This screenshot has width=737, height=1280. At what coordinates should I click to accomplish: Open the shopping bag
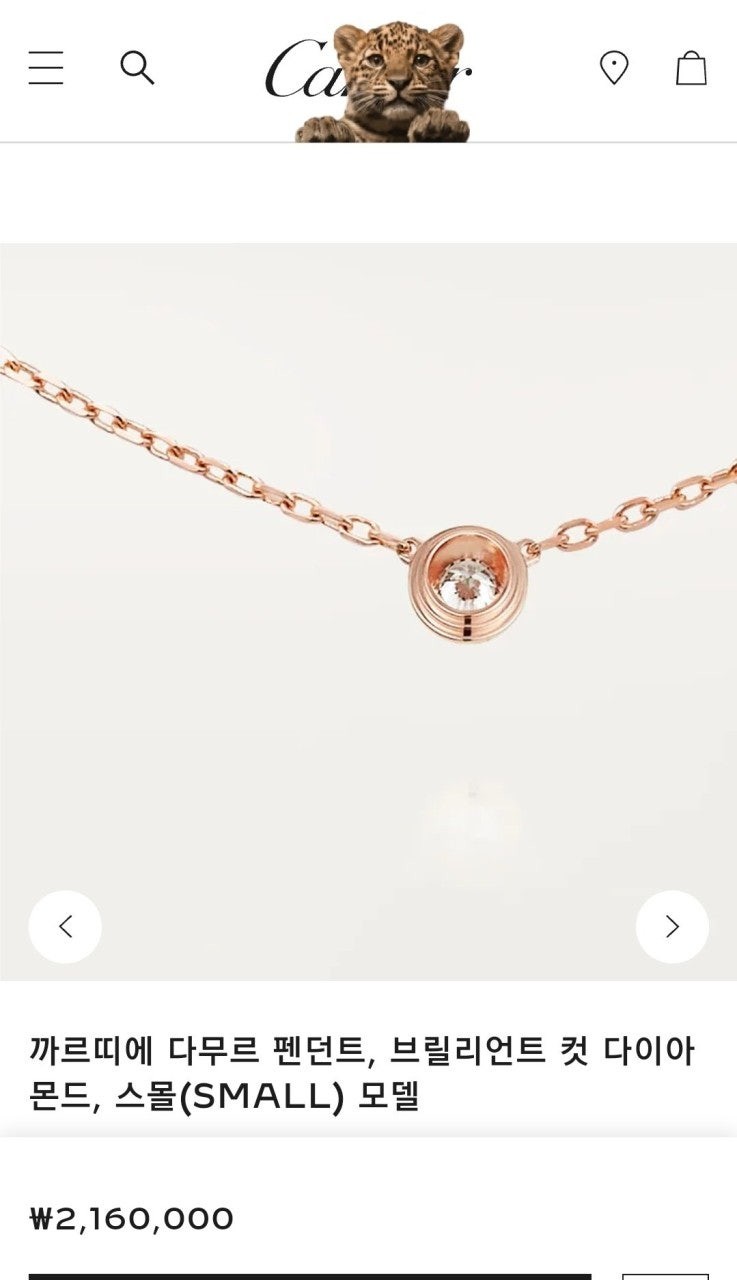[691, 68]
